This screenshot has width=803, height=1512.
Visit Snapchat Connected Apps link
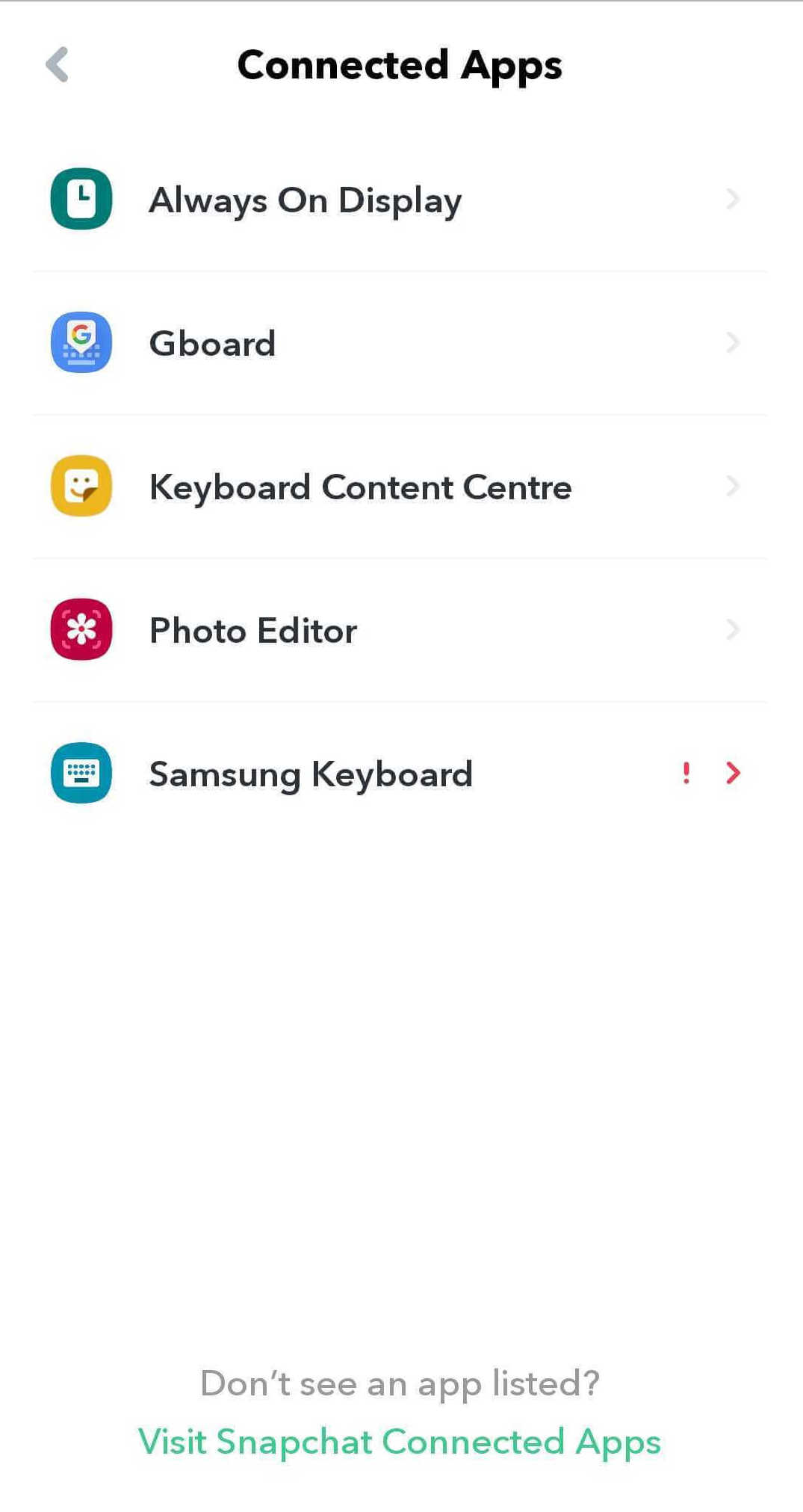(400, 1442)
